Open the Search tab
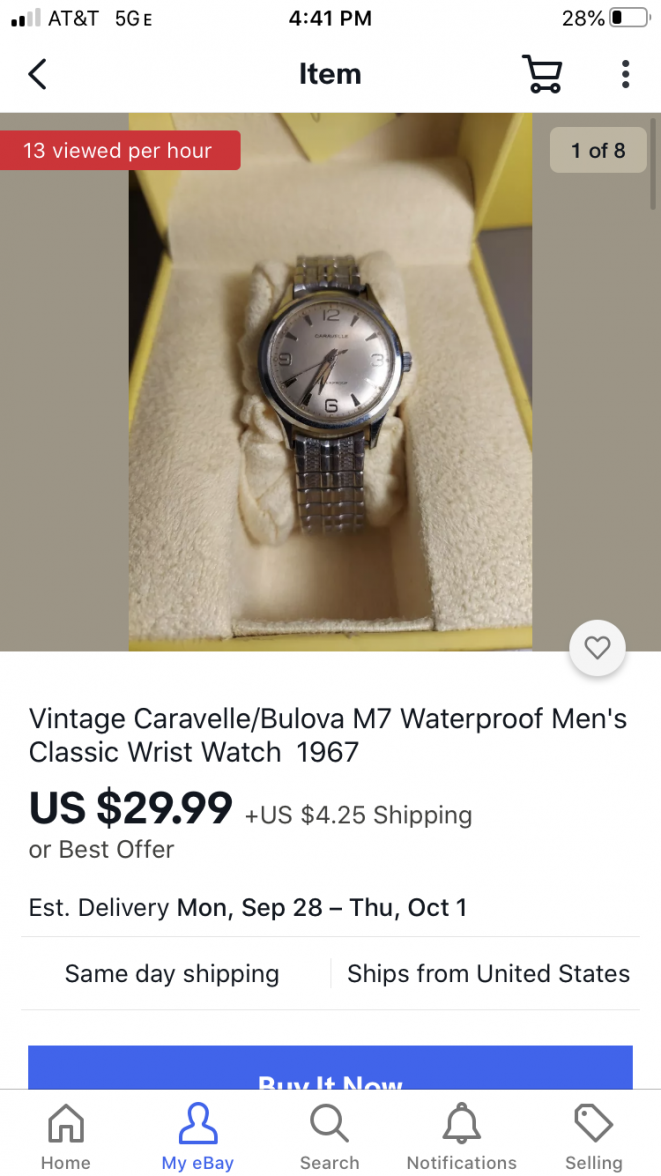 329,1137
